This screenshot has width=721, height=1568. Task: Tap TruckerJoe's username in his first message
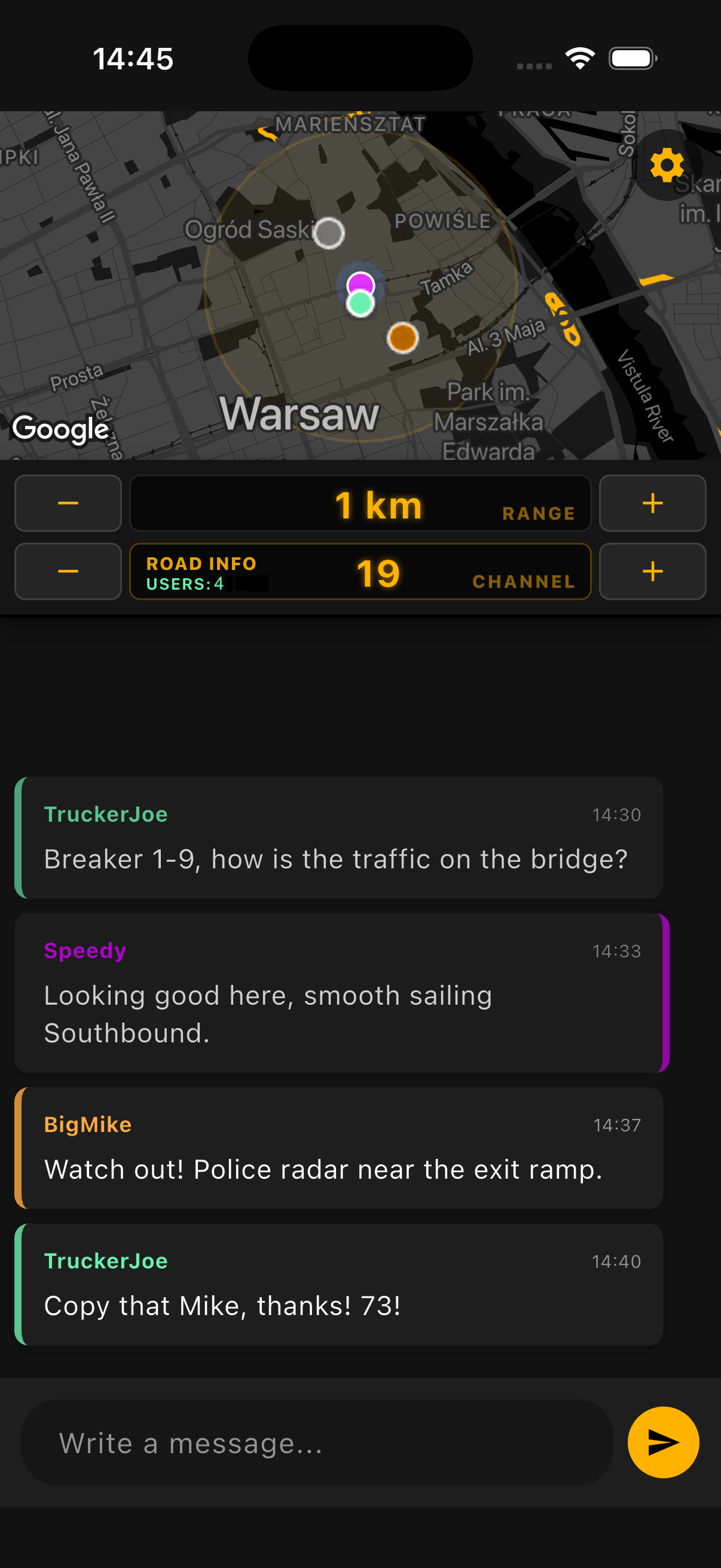pos(105,814)
